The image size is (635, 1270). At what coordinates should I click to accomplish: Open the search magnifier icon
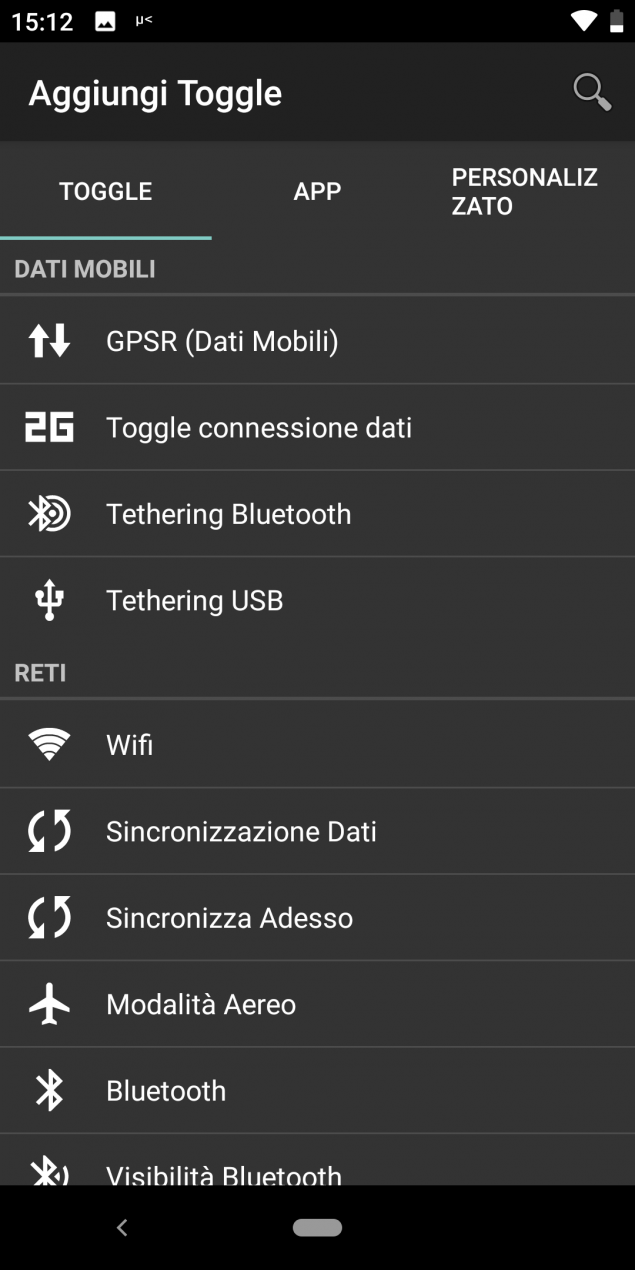[592, 92]
